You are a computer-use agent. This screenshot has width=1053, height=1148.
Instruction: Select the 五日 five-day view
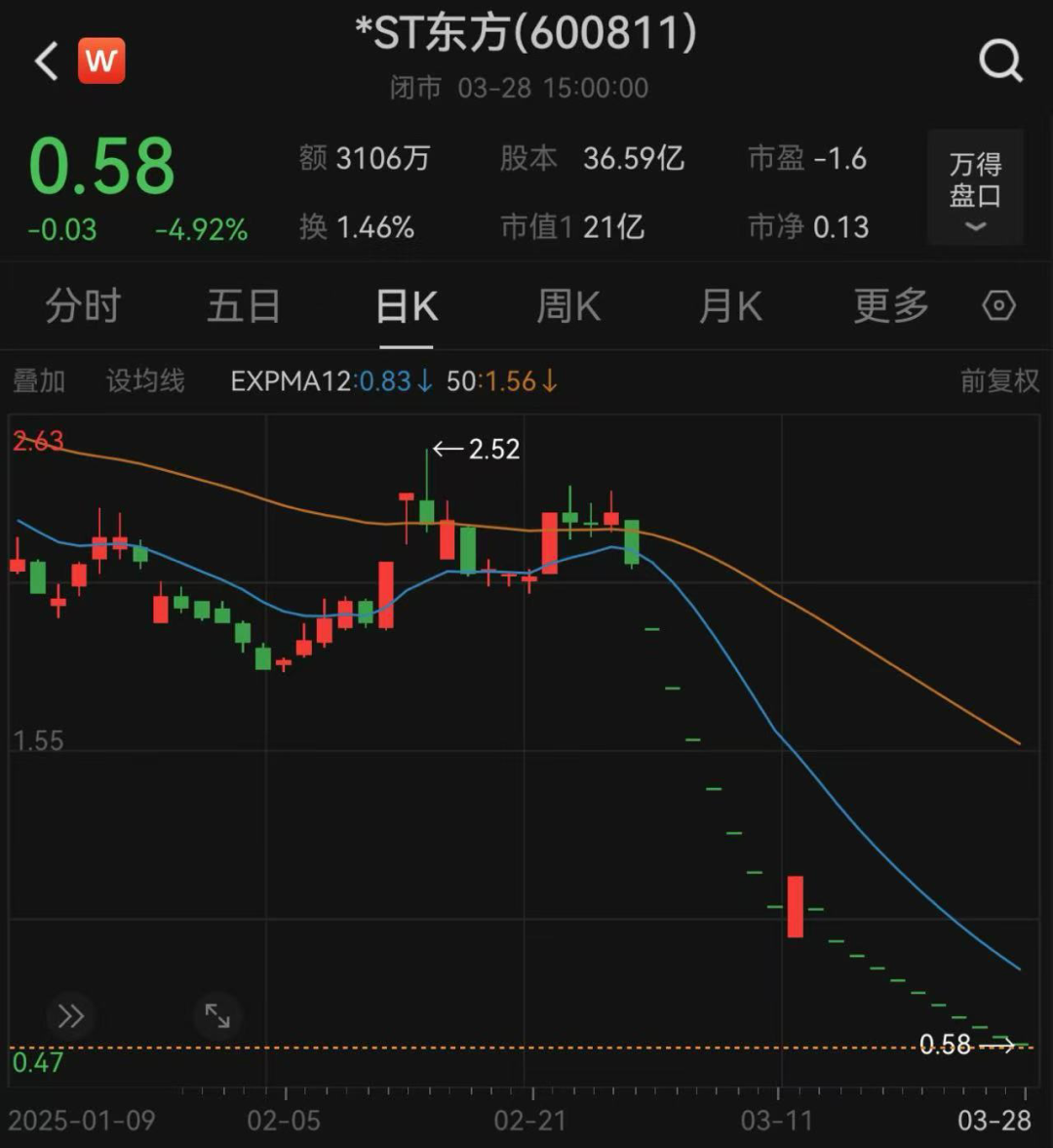pos(244,305)
